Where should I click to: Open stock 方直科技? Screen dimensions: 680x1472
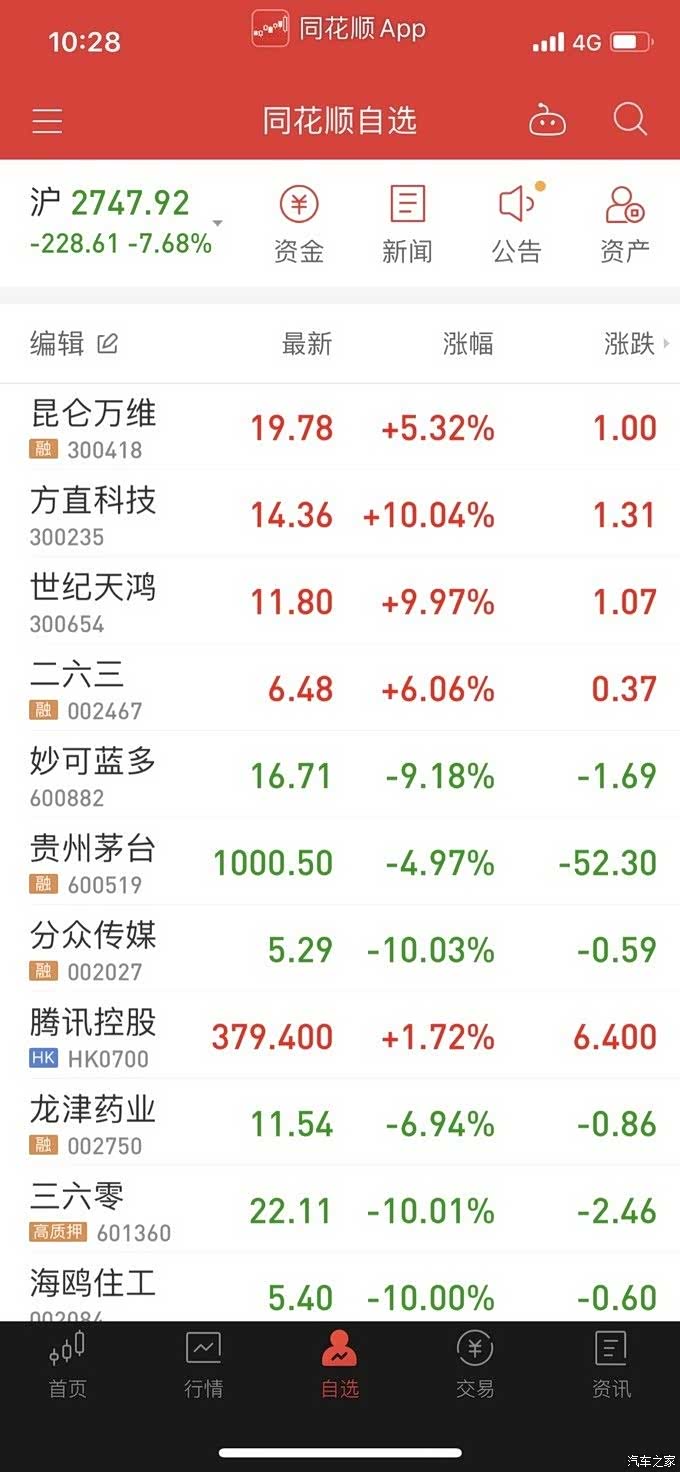click(93, 515)
